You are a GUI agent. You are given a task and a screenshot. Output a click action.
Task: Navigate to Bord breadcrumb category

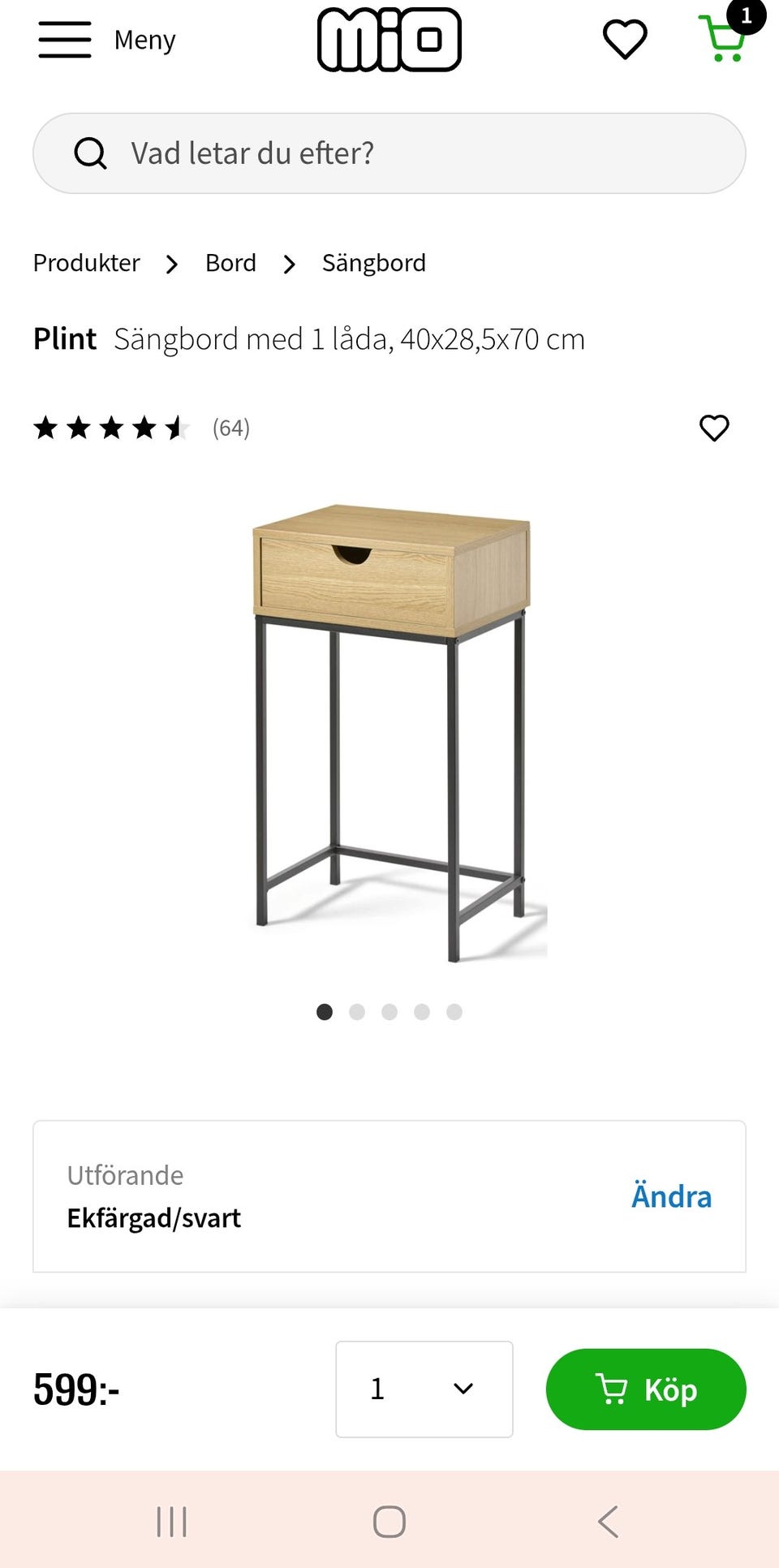230,263
